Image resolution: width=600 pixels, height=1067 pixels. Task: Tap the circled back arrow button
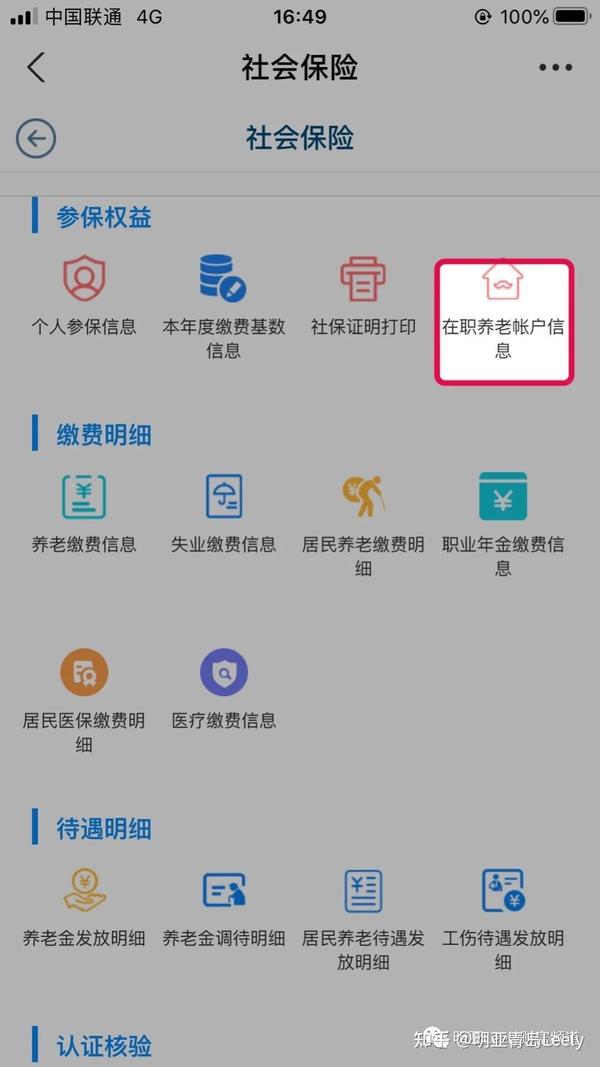pyautogui.click(x=36, y=139)
